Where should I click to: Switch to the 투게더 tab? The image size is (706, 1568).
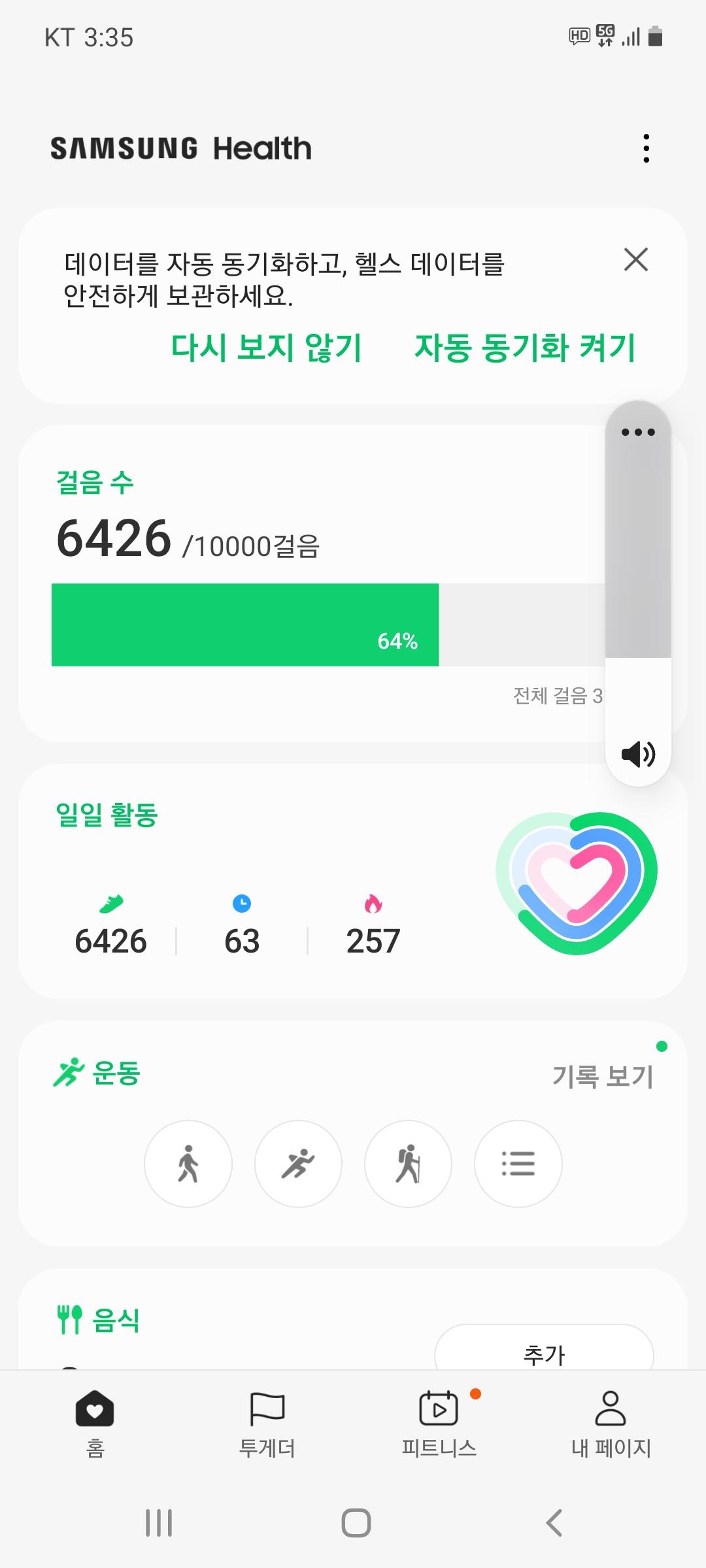coord(267,1424)
